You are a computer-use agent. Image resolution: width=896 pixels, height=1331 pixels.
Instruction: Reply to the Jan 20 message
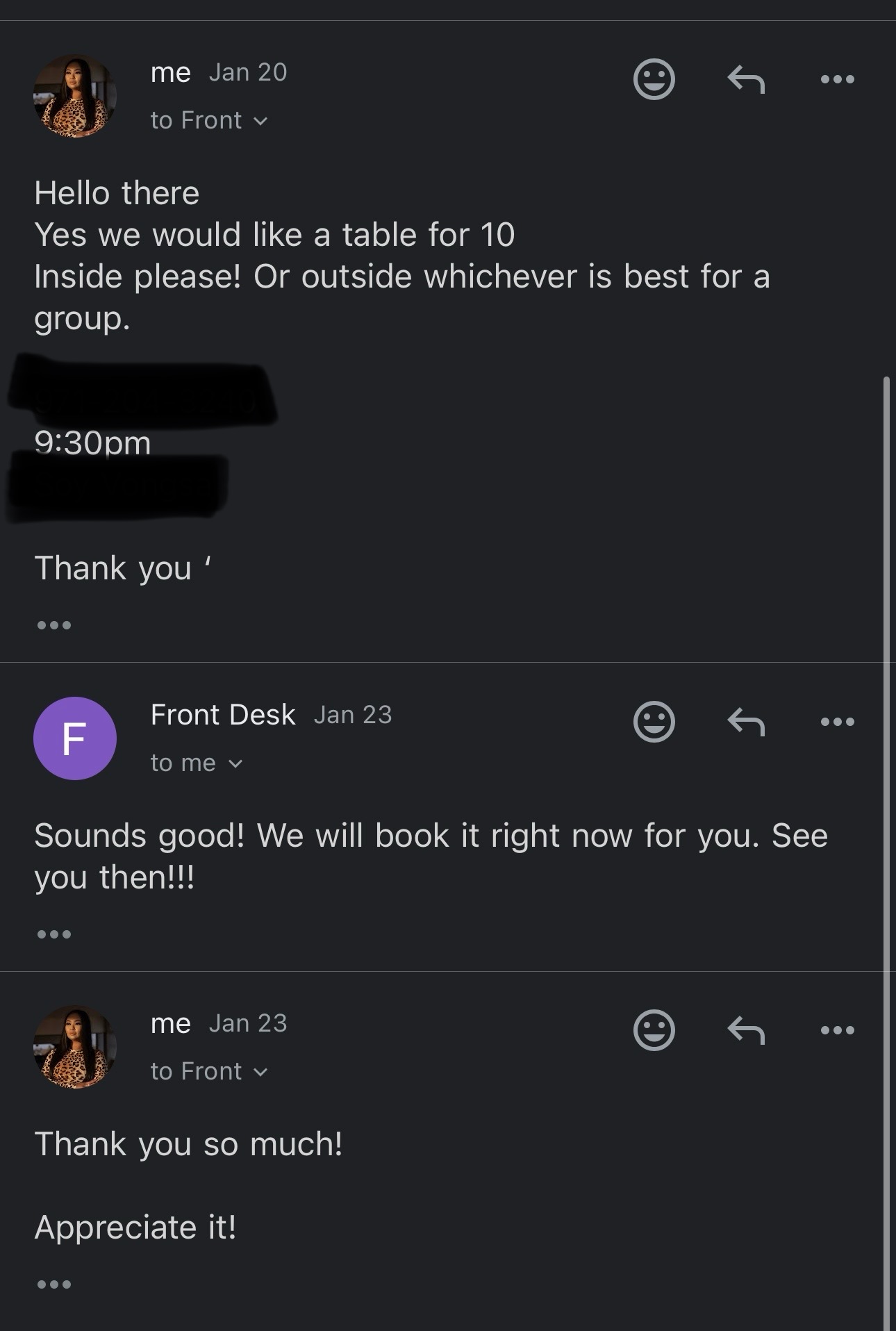(x=746, y=79)
